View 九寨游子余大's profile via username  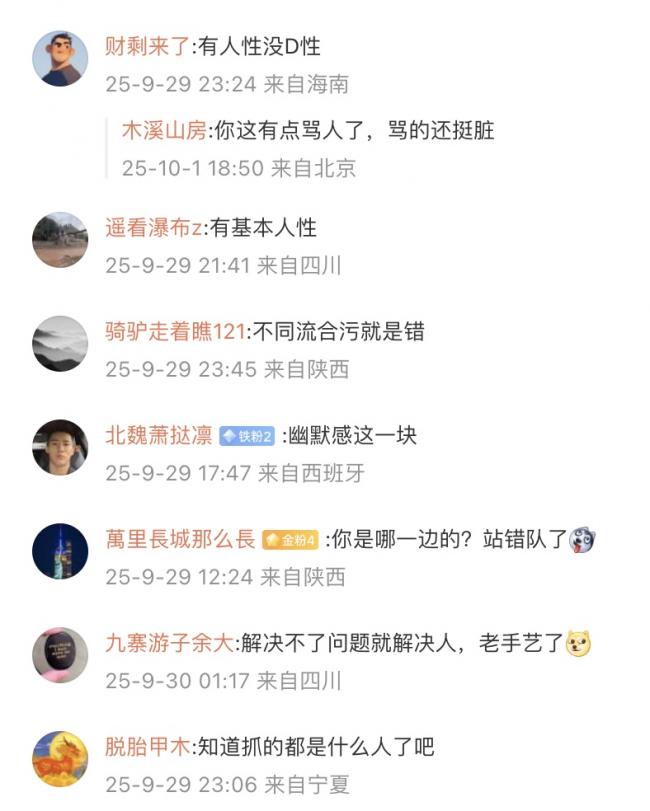[168, 644]
